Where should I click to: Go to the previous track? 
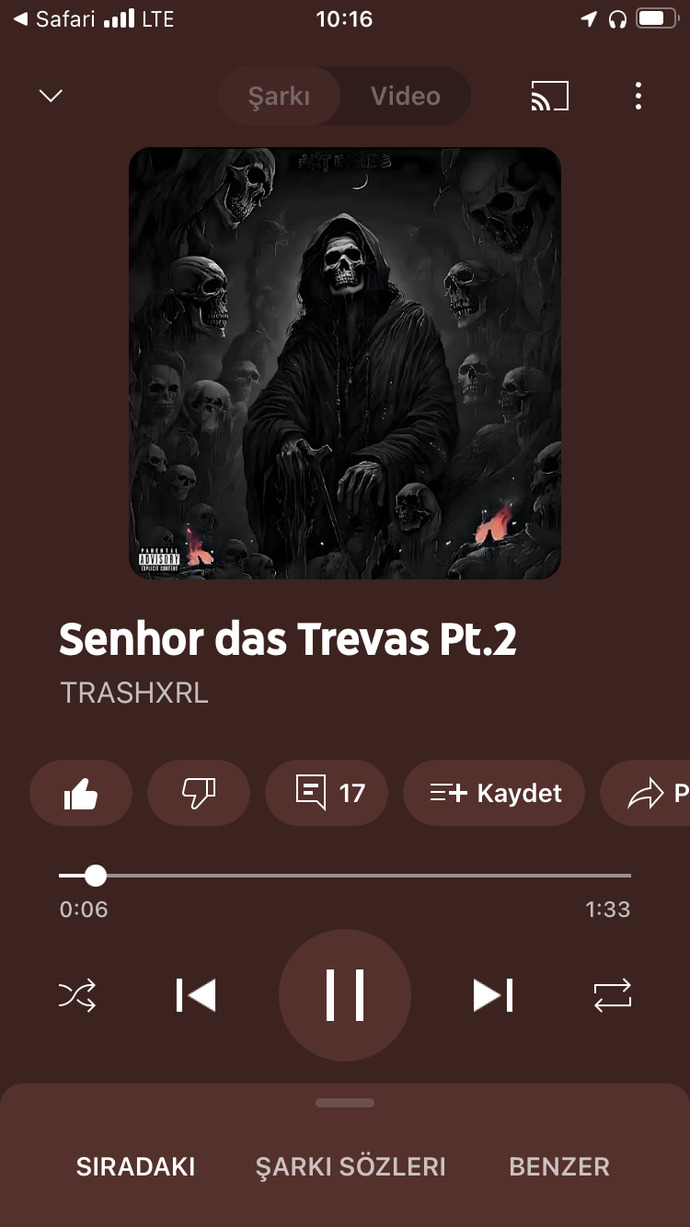196,995
